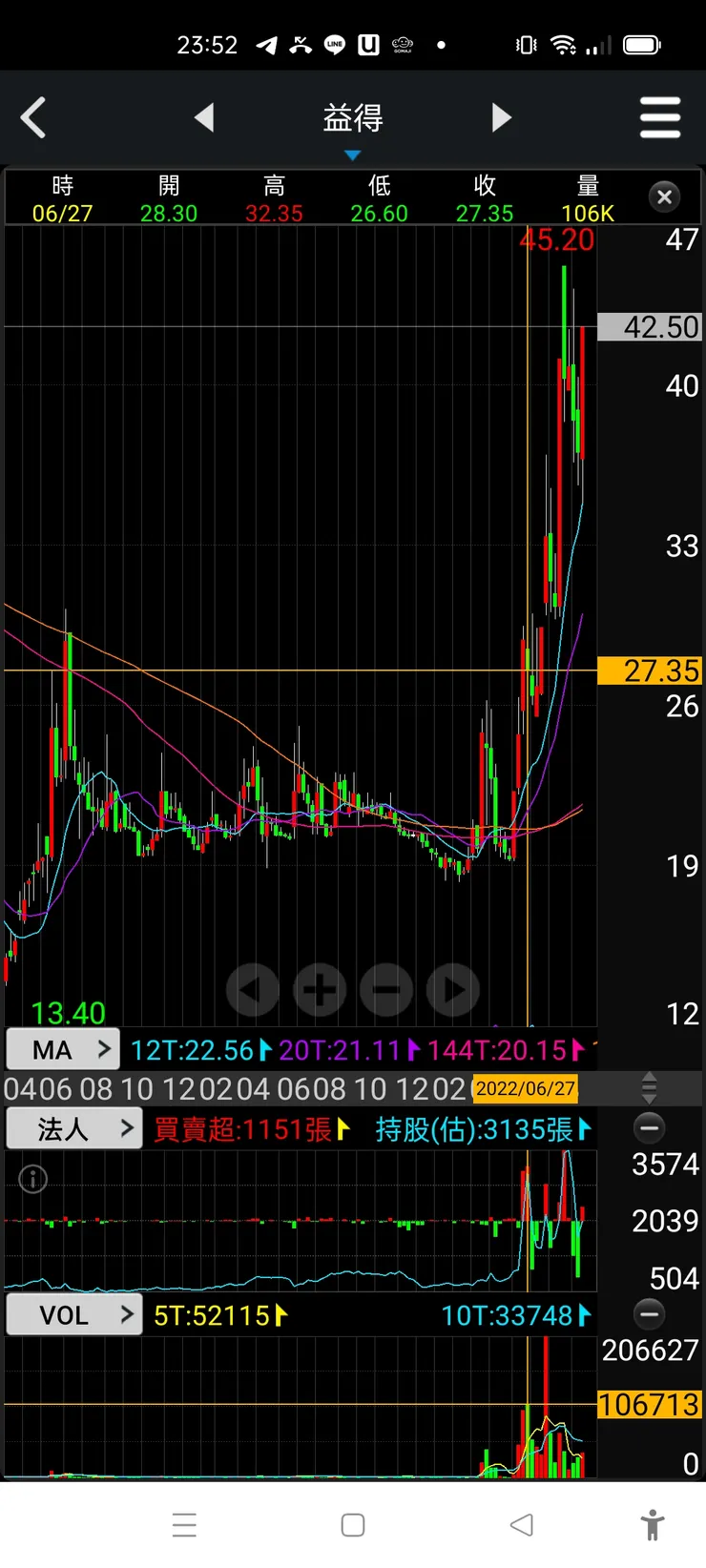Switch to the previous stock
706x1568 pixels.
point(204,118)
